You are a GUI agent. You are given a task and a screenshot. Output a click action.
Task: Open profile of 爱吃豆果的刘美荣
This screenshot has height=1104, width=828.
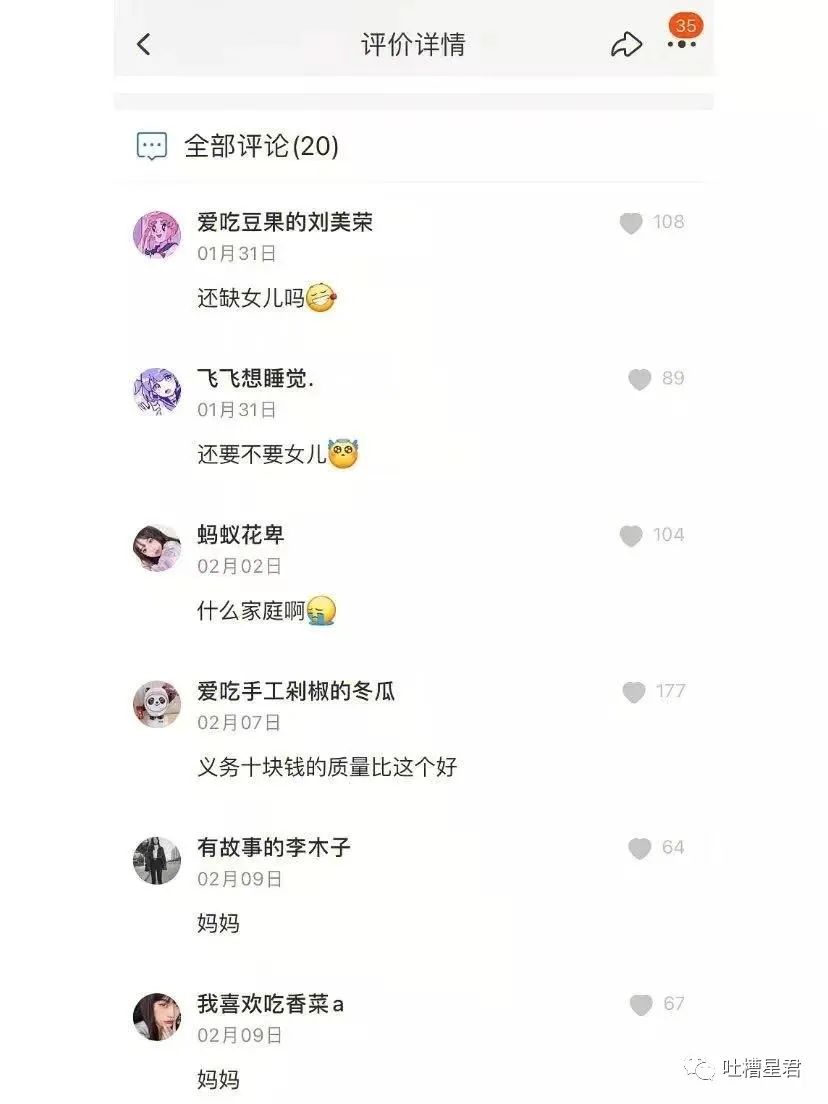tap(283, 223)
